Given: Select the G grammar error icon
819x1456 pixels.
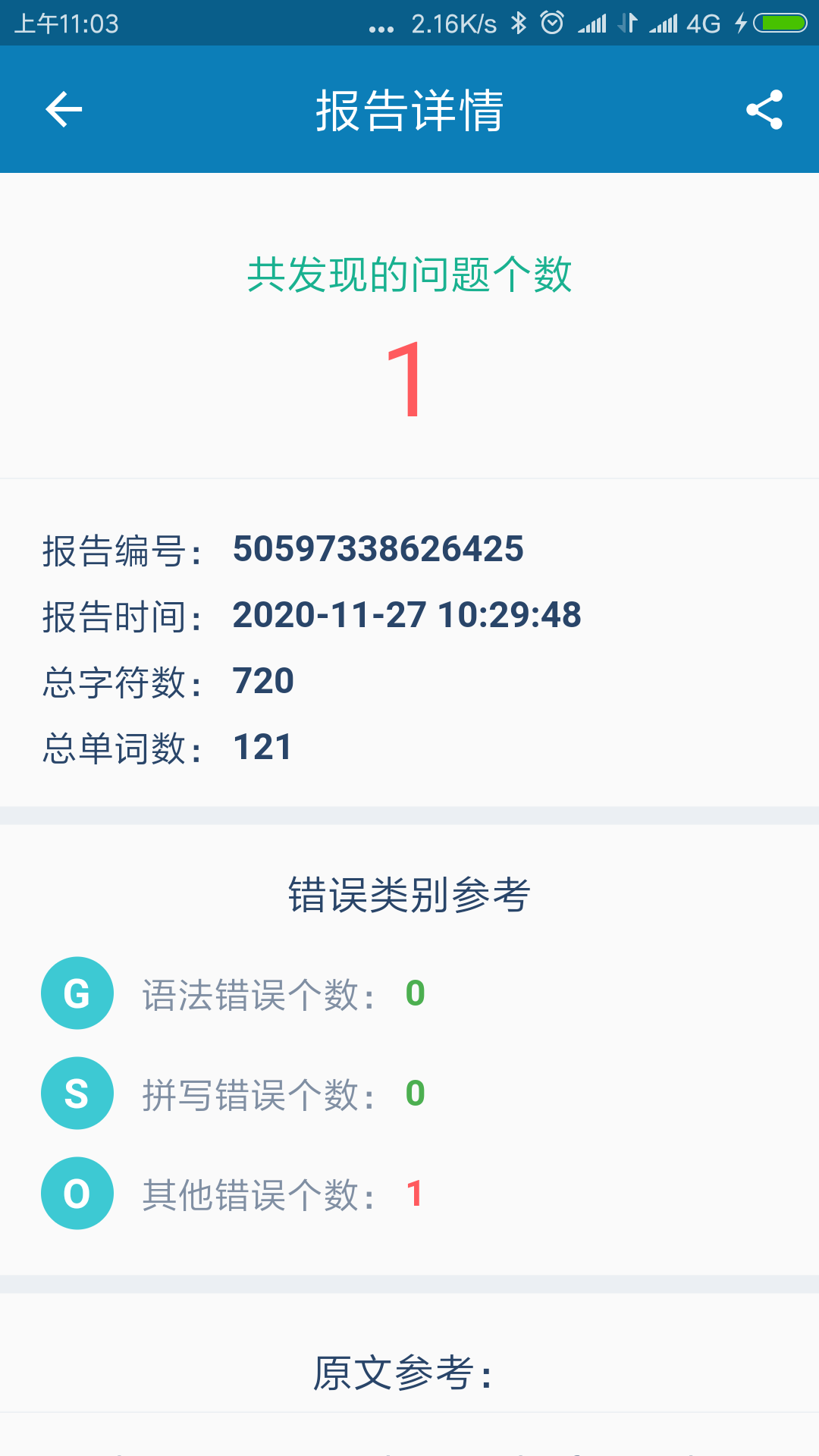Looking at the screenshot, I should pyautogui.click(x=77, y=992).
